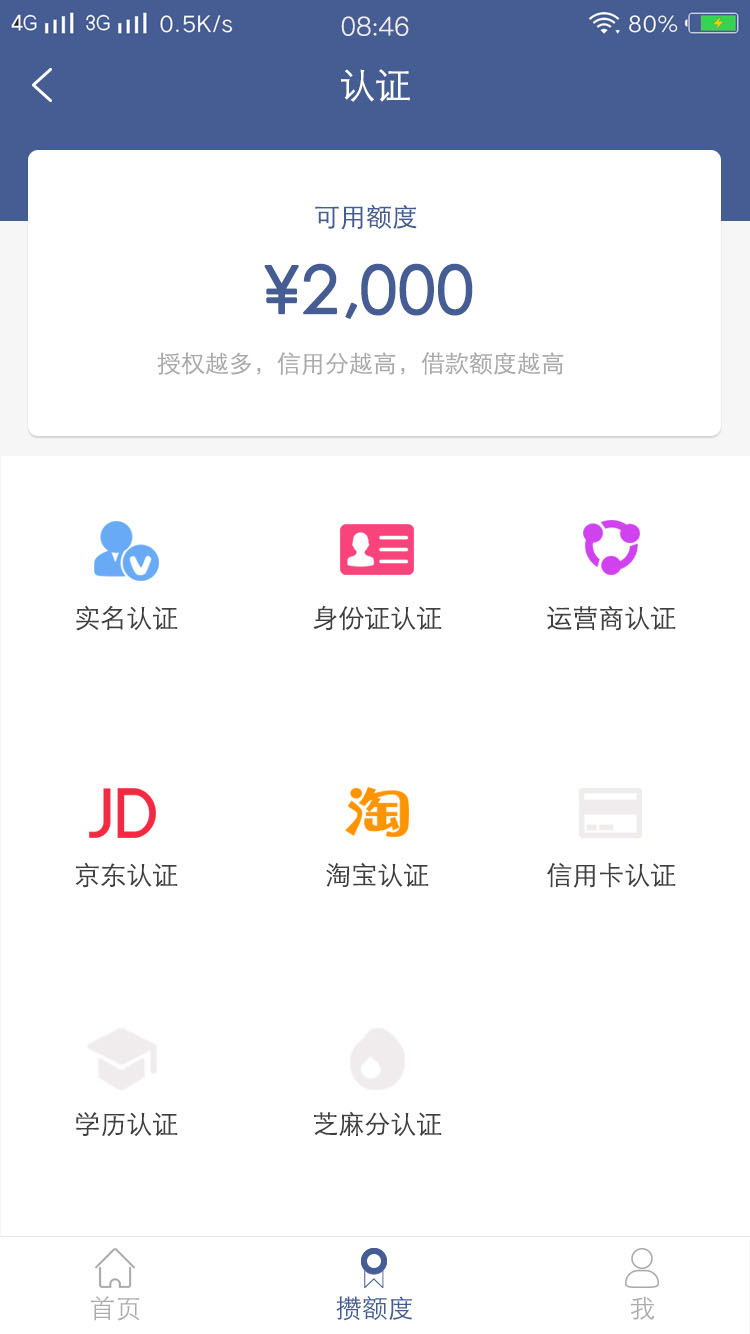
Task: Start 身份证认证 ID card verification
Action: 377,577
